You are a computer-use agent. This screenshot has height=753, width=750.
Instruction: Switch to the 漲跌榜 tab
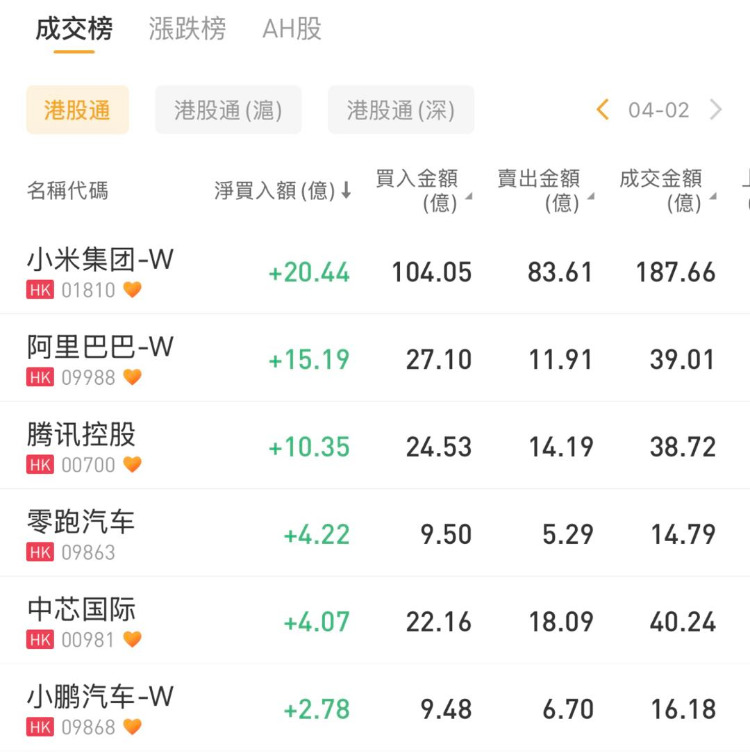pos(187,29)
